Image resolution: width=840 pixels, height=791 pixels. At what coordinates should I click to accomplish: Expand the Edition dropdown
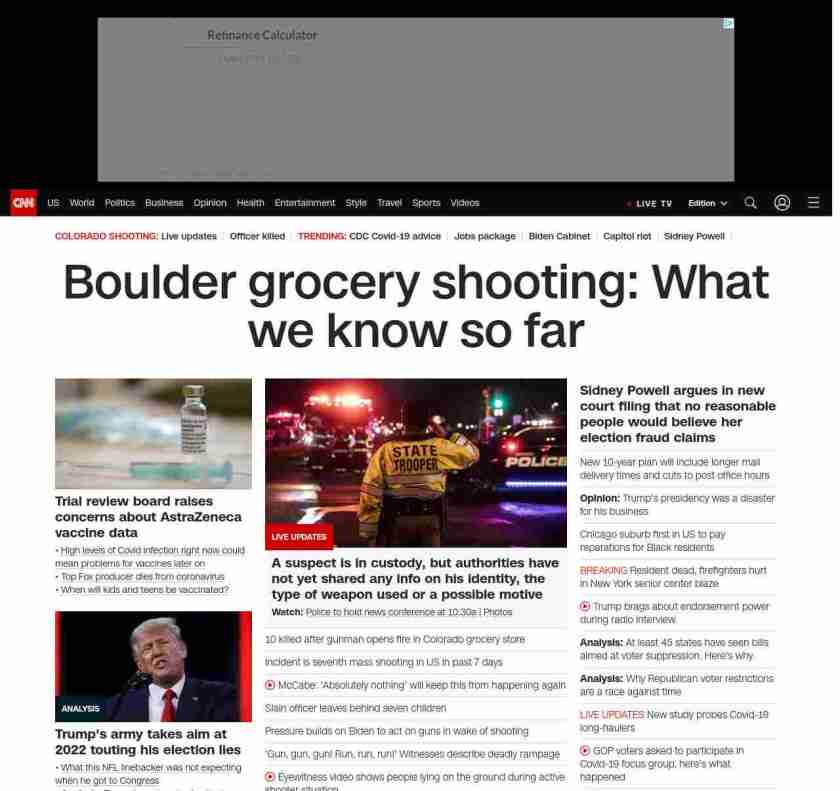(x=707, y=203)
